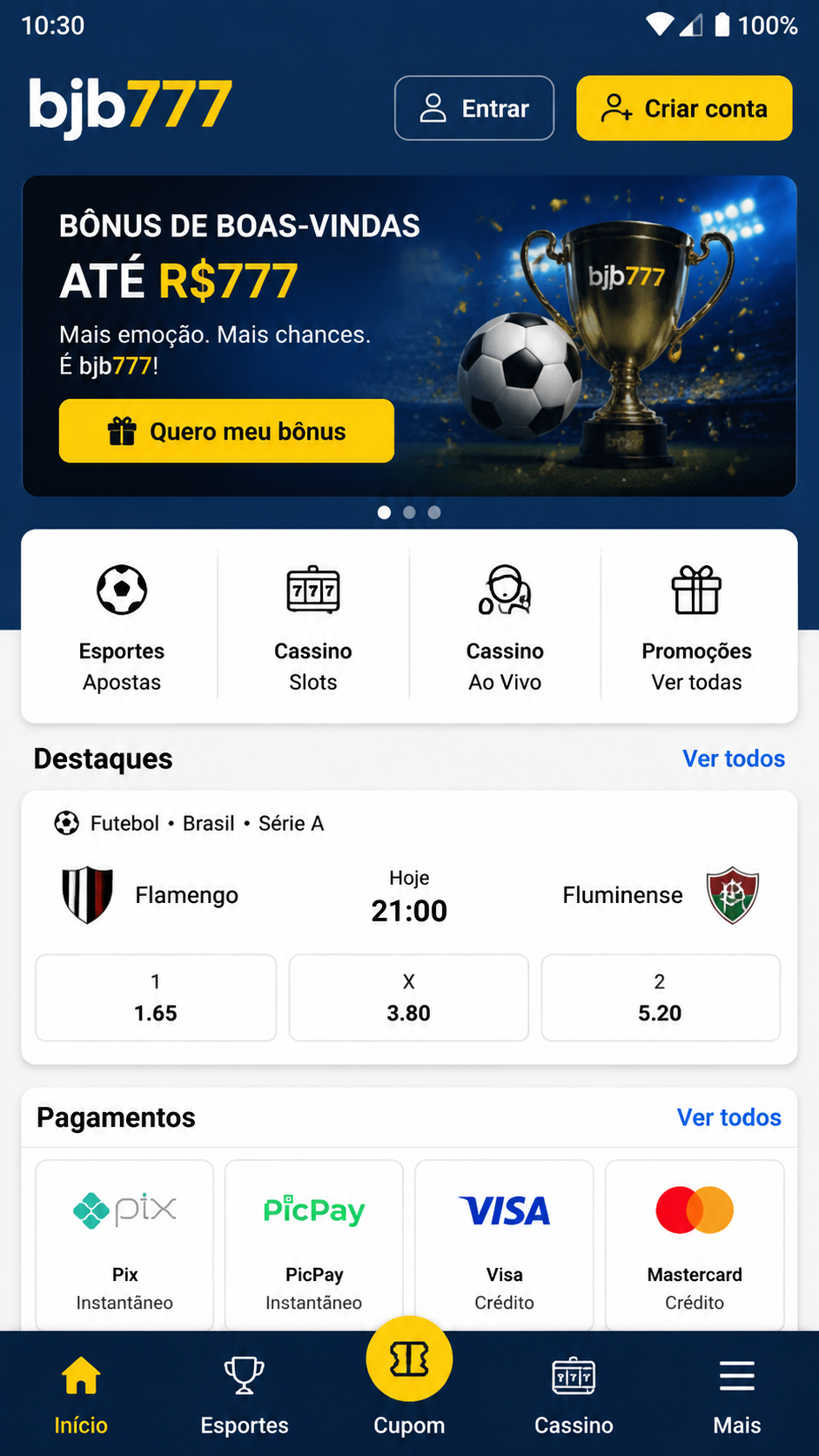Select odds 1.65 for Flamengo win
819x1456 pixels.
tap(156, 998)
